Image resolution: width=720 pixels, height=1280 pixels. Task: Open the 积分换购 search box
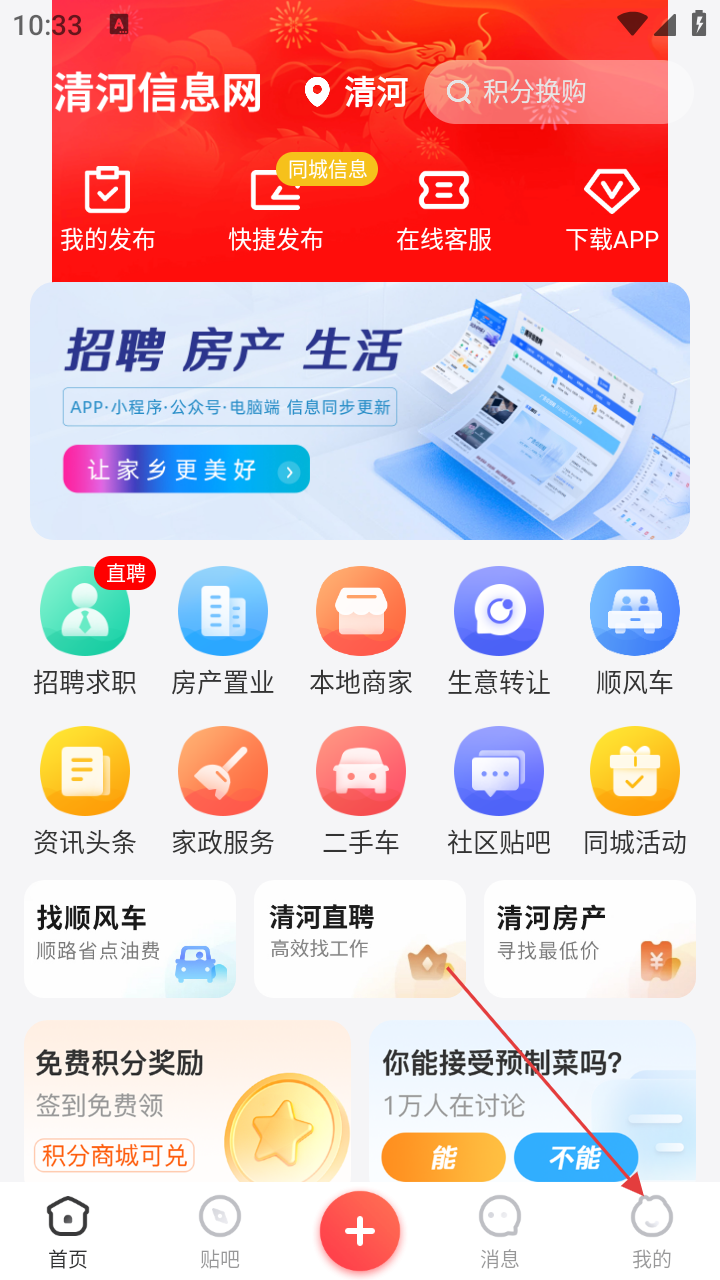coord(558,92)
